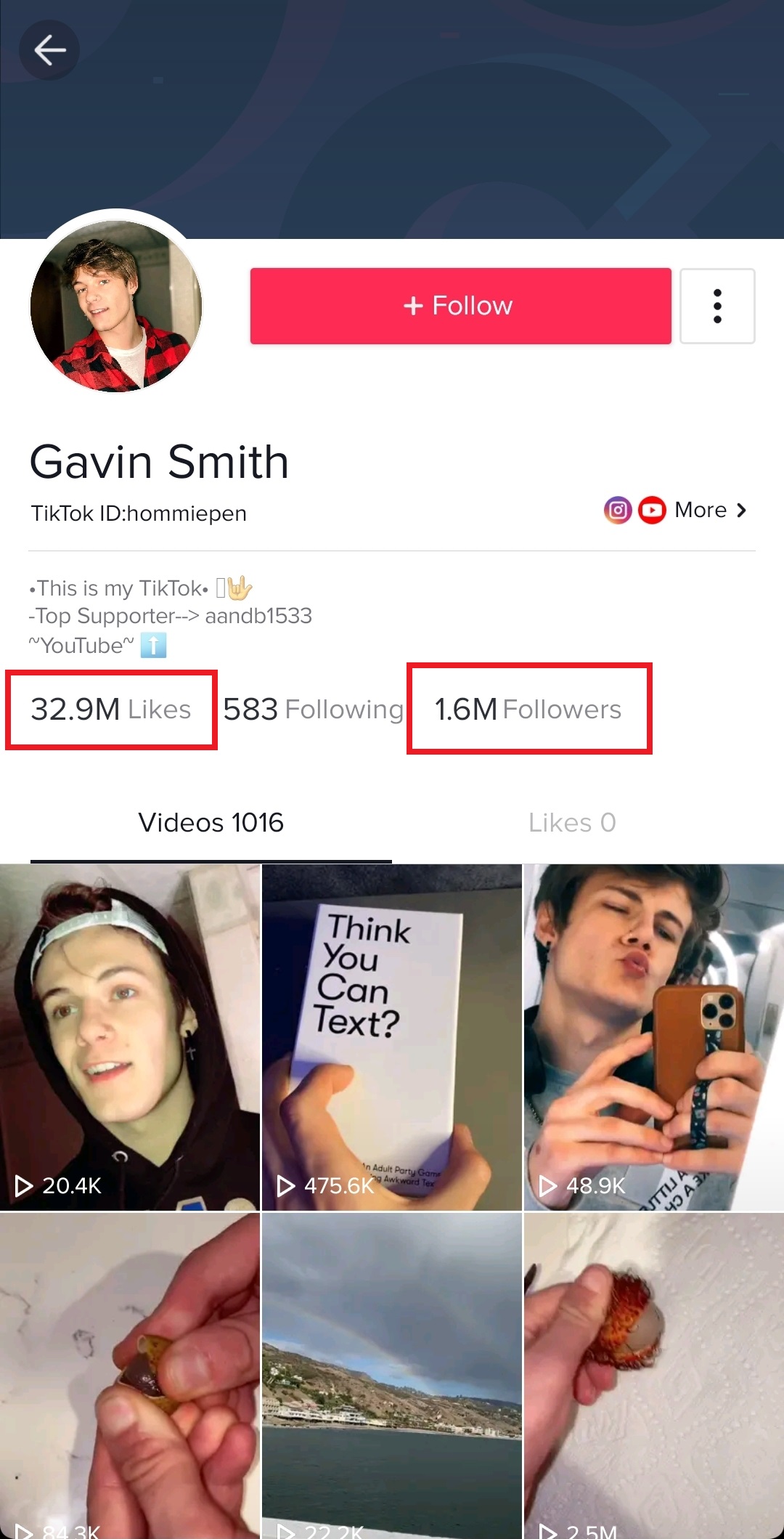This screenshot has height=1539, width=784.
Task: View the 1.6M Followers list
Action: 528,710
